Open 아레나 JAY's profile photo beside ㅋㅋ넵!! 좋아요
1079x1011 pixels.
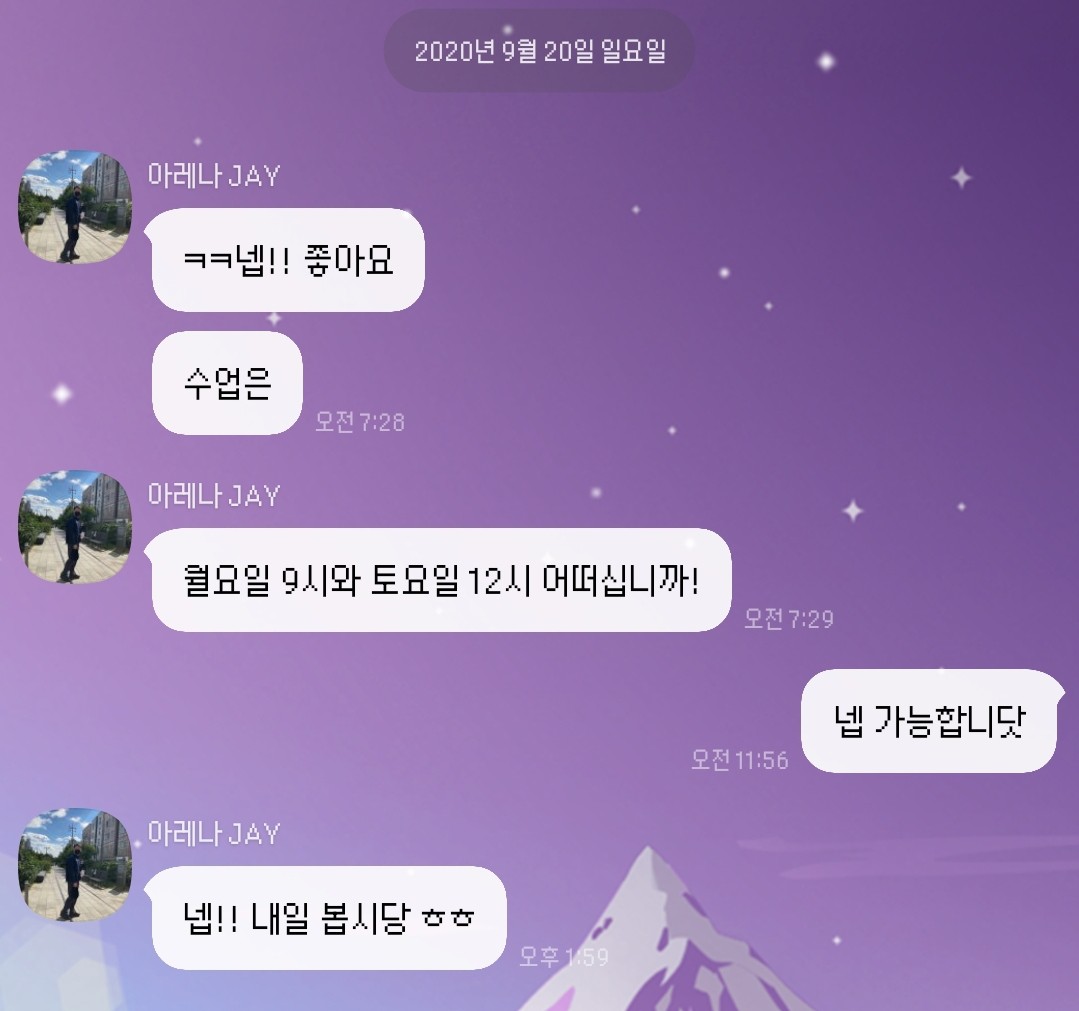point(75,207)
